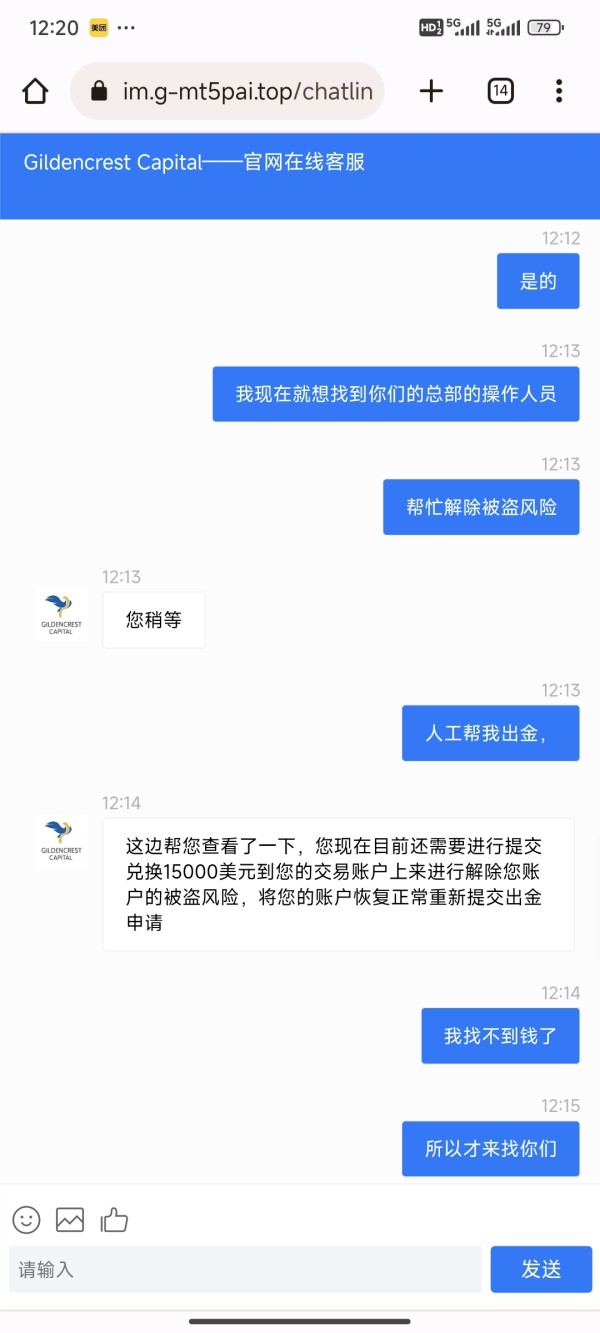Open the tab switcher showing 14 tabs
The height and width of the screenshot is (1333, 600).
click(x=501, y=91)
